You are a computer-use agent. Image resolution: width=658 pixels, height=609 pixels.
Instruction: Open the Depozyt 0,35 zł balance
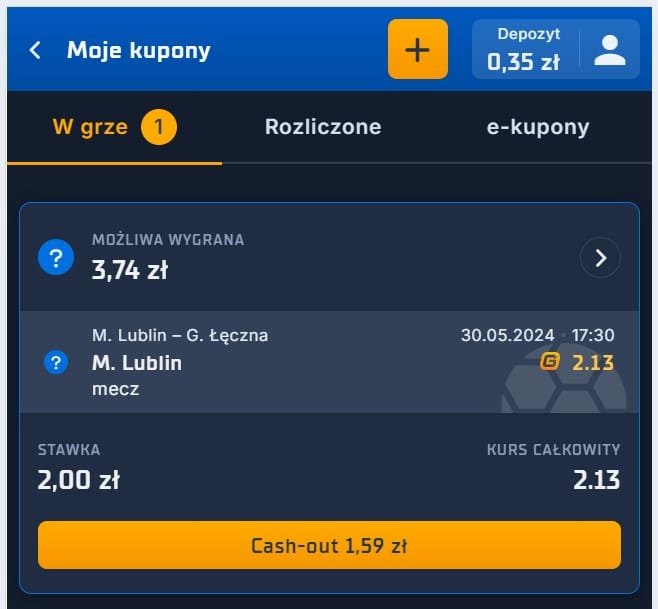(524, 50)
